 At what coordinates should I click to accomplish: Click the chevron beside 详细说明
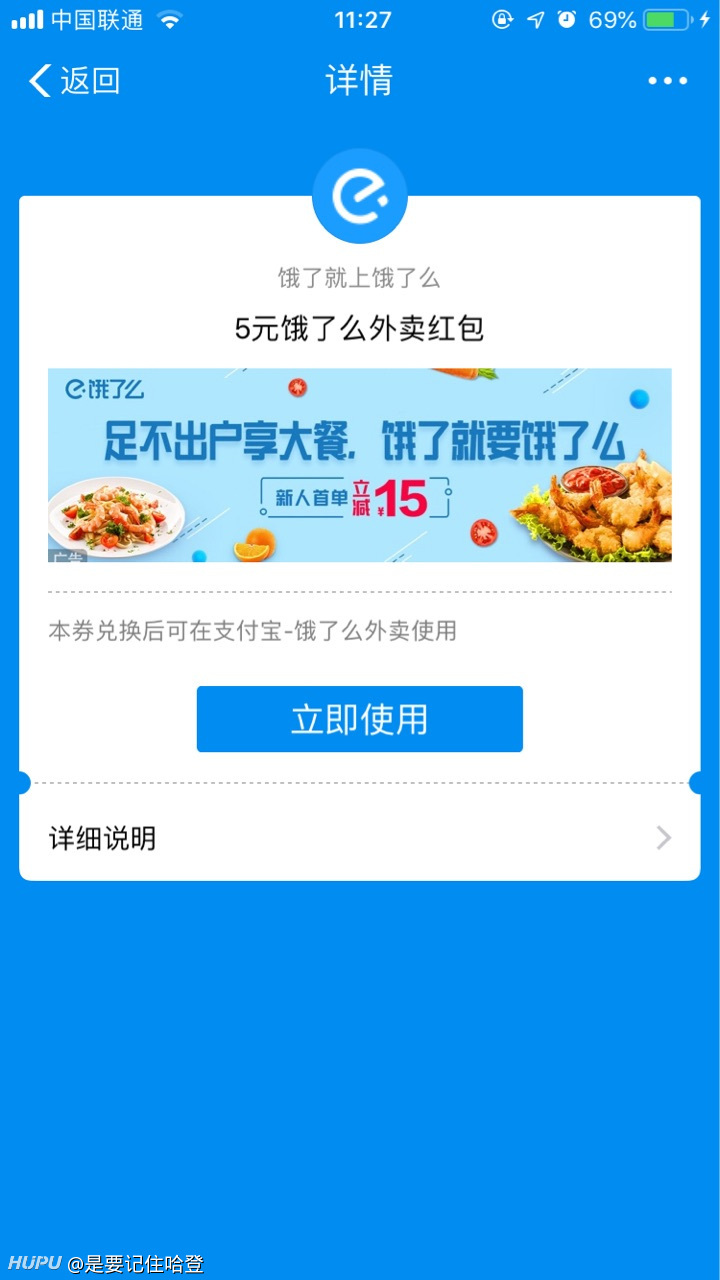662,838
